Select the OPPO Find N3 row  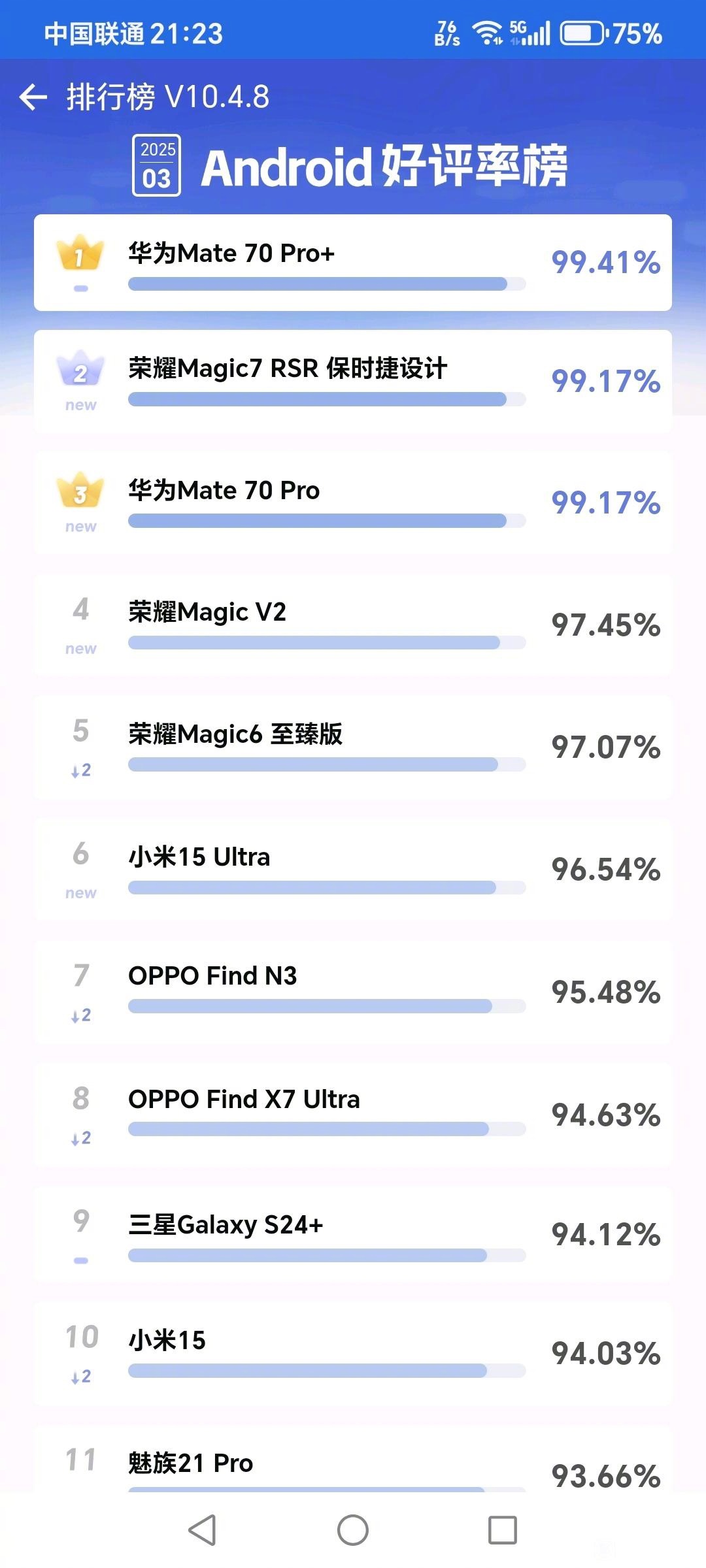[353, 991]
